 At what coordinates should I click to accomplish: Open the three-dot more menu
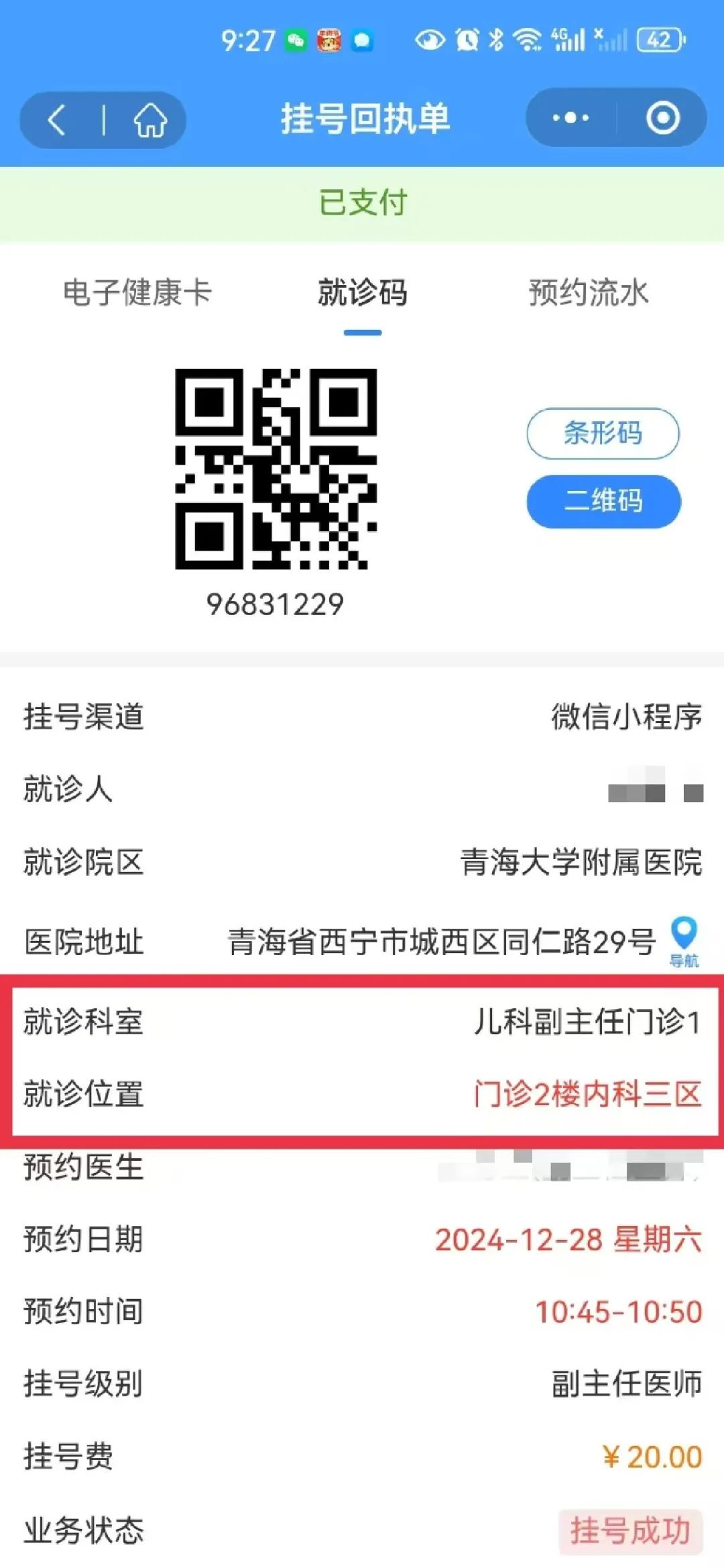[x=570, y=118]
